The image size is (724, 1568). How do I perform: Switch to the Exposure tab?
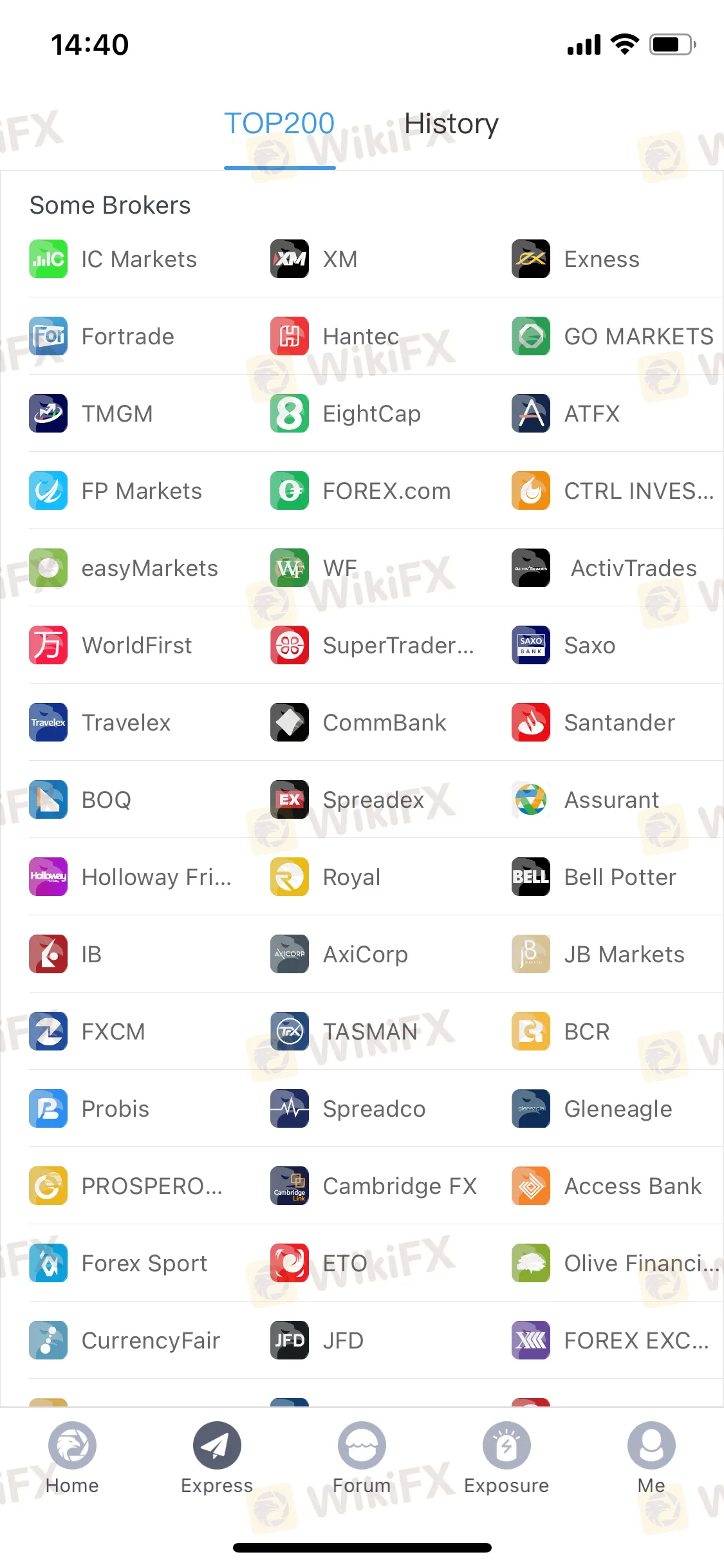tap(506, 1457)
